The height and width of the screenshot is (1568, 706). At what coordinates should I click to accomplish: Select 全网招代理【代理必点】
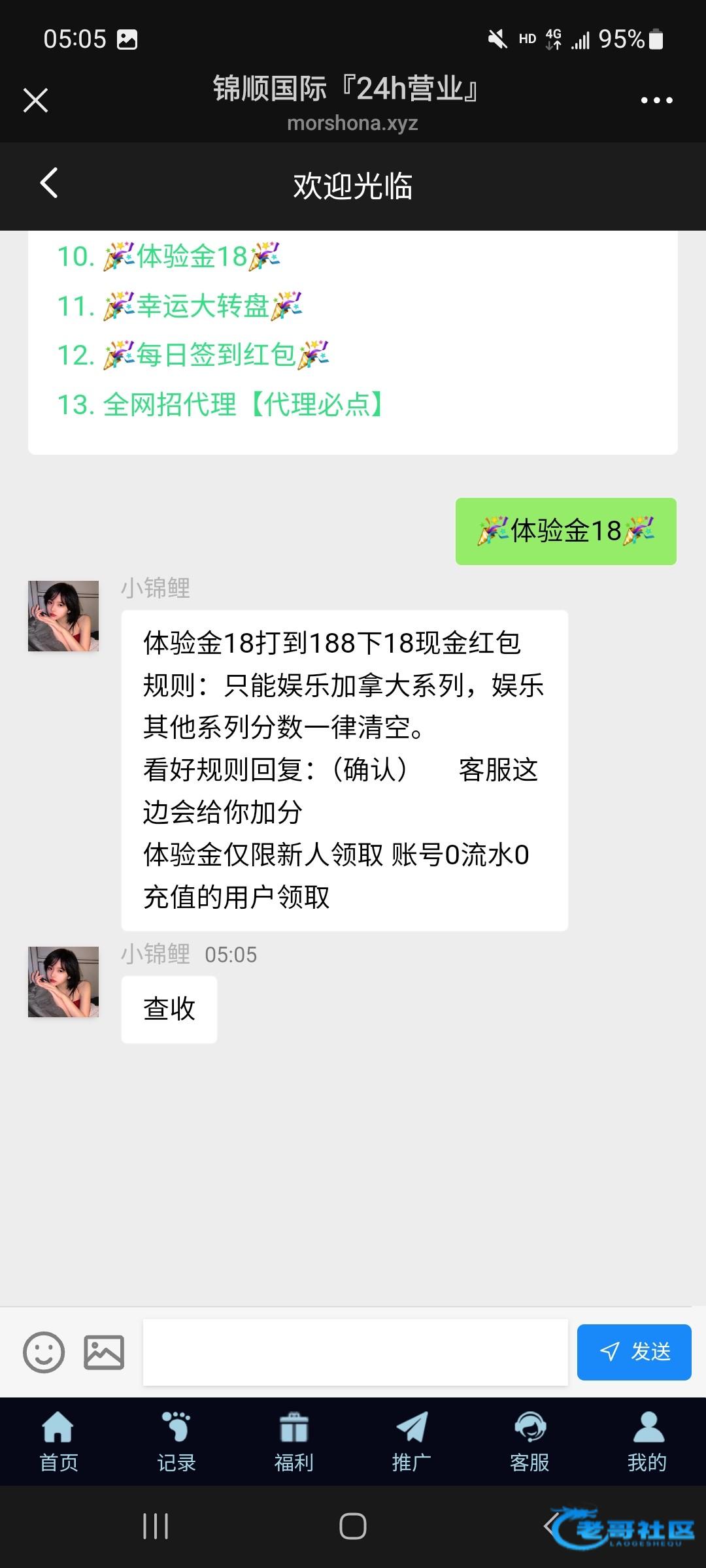(221, 404)
